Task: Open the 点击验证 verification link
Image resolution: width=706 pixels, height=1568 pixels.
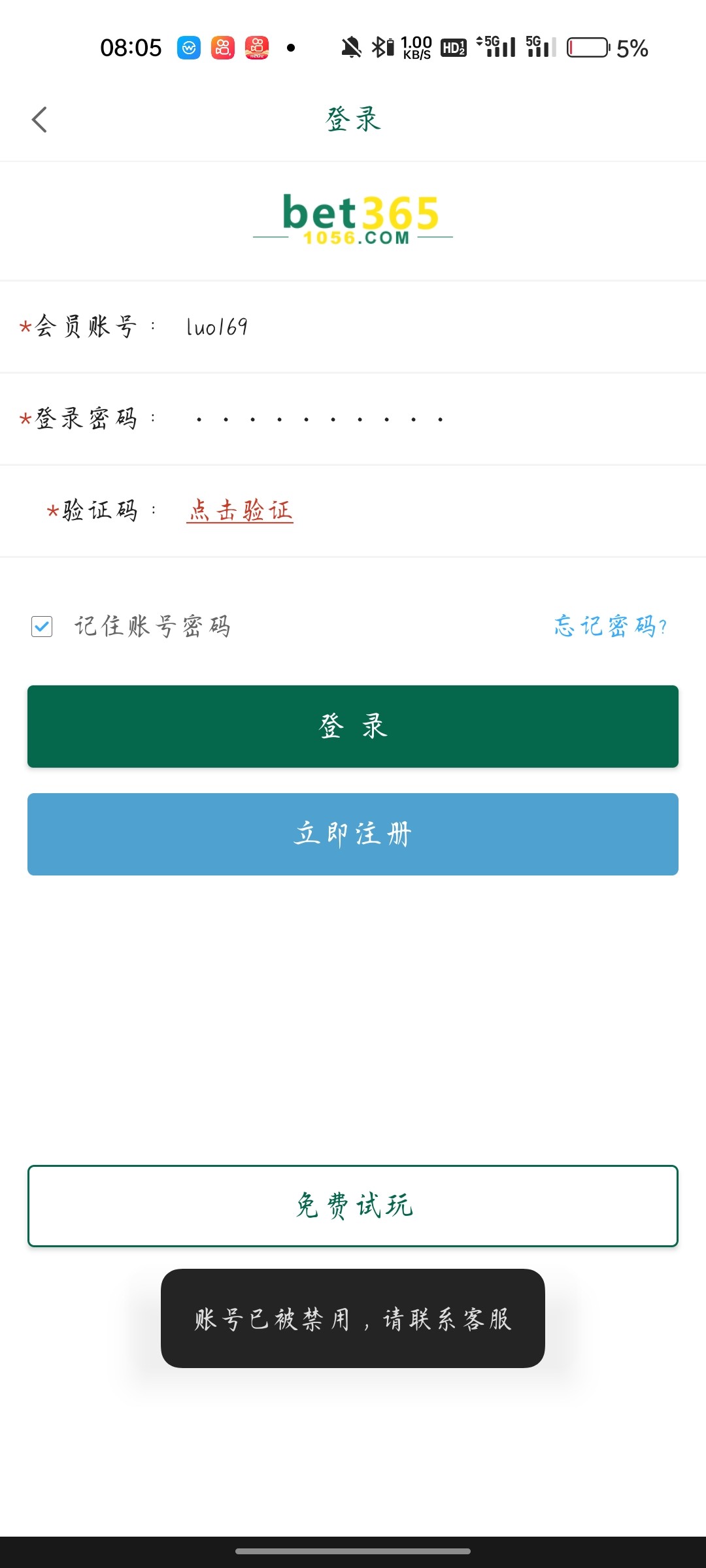Action: [x=240, y=510]
